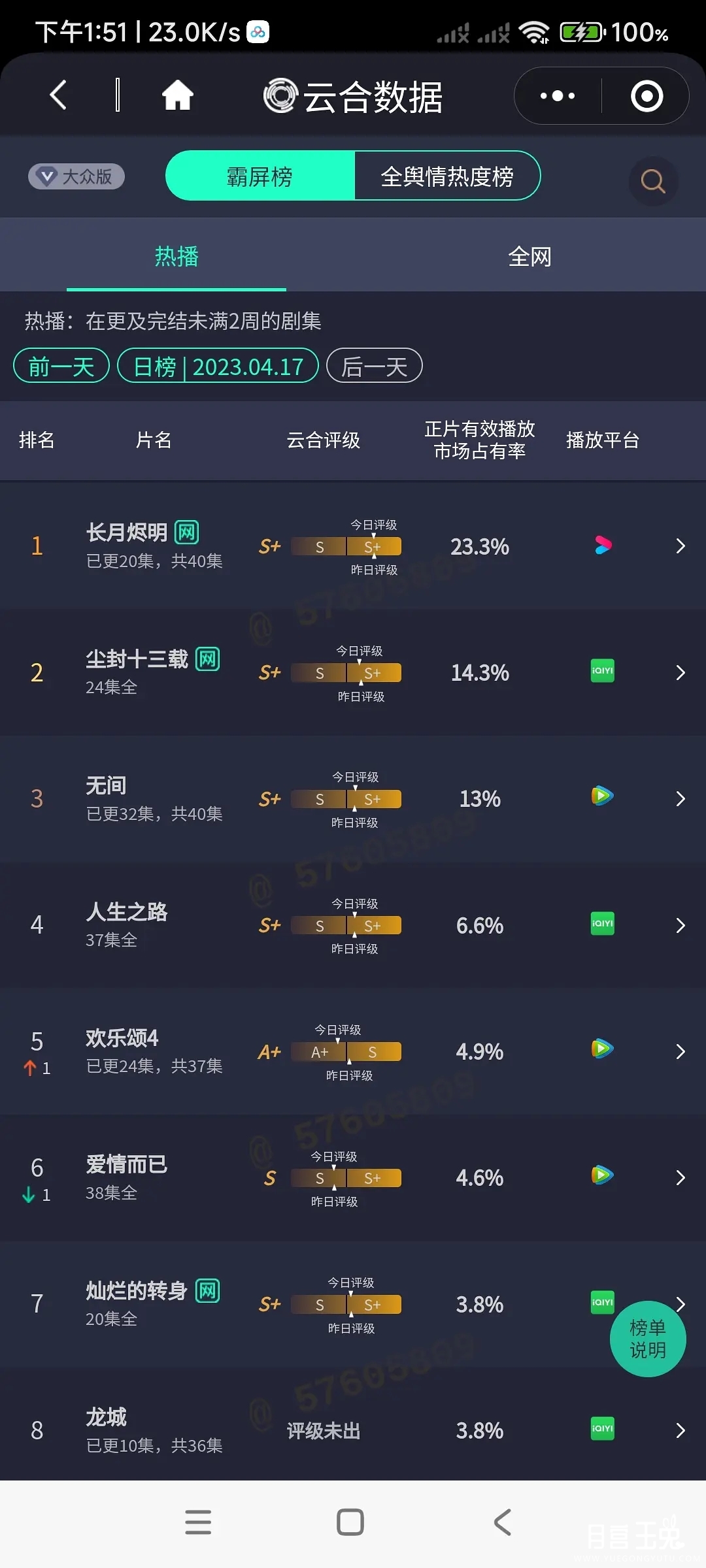The image size is (706, 1568).
Task: Go back using the top-left arrow
Action: [58, 95]
